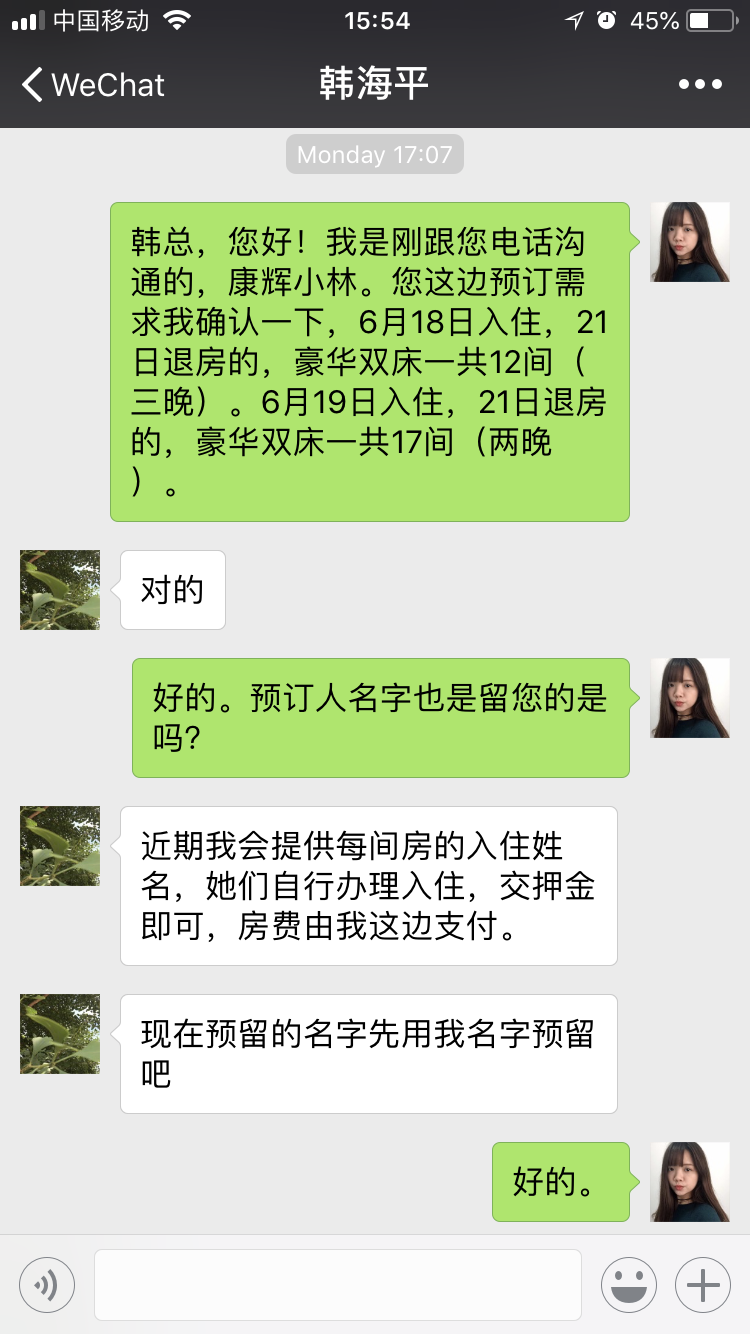Open the plus attachments menu
The width and height of the screenshot is (750, 1334).
[703, 1284]
